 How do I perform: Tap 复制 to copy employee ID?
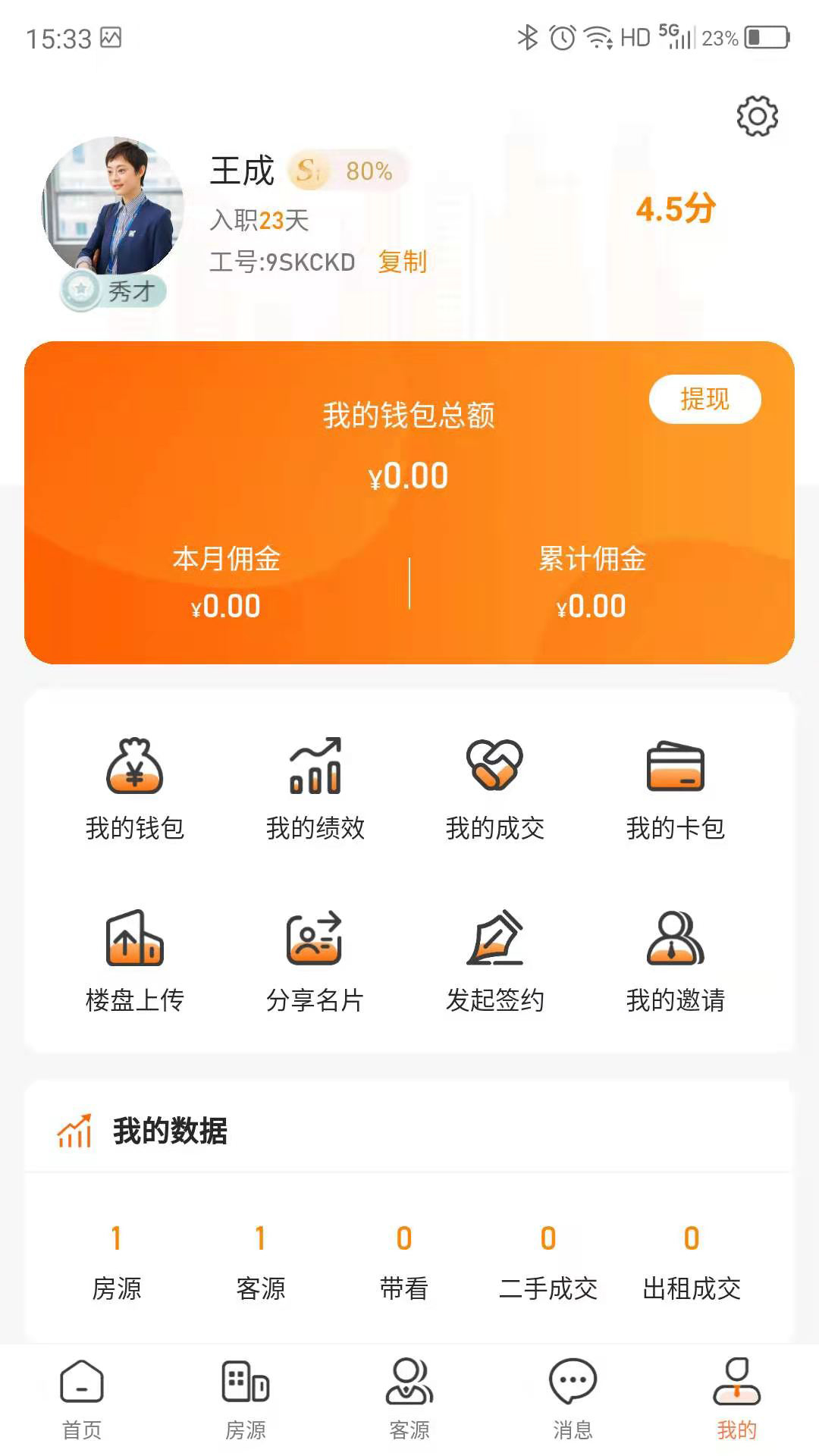[x=402, y=262]
